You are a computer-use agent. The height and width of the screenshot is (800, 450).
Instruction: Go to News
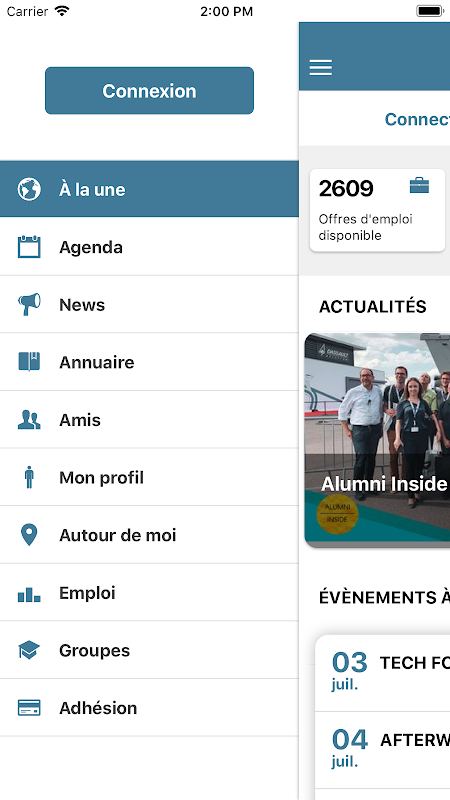149,305
